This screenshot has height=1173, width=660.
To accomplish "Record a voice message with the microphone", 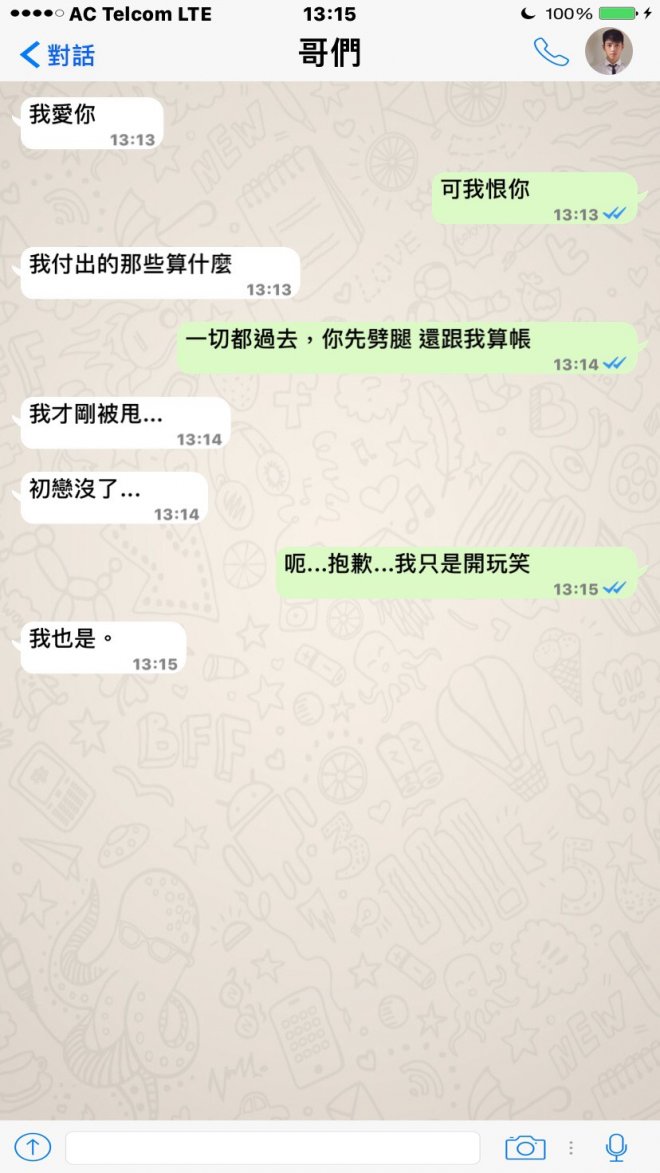I will 617,1147.
